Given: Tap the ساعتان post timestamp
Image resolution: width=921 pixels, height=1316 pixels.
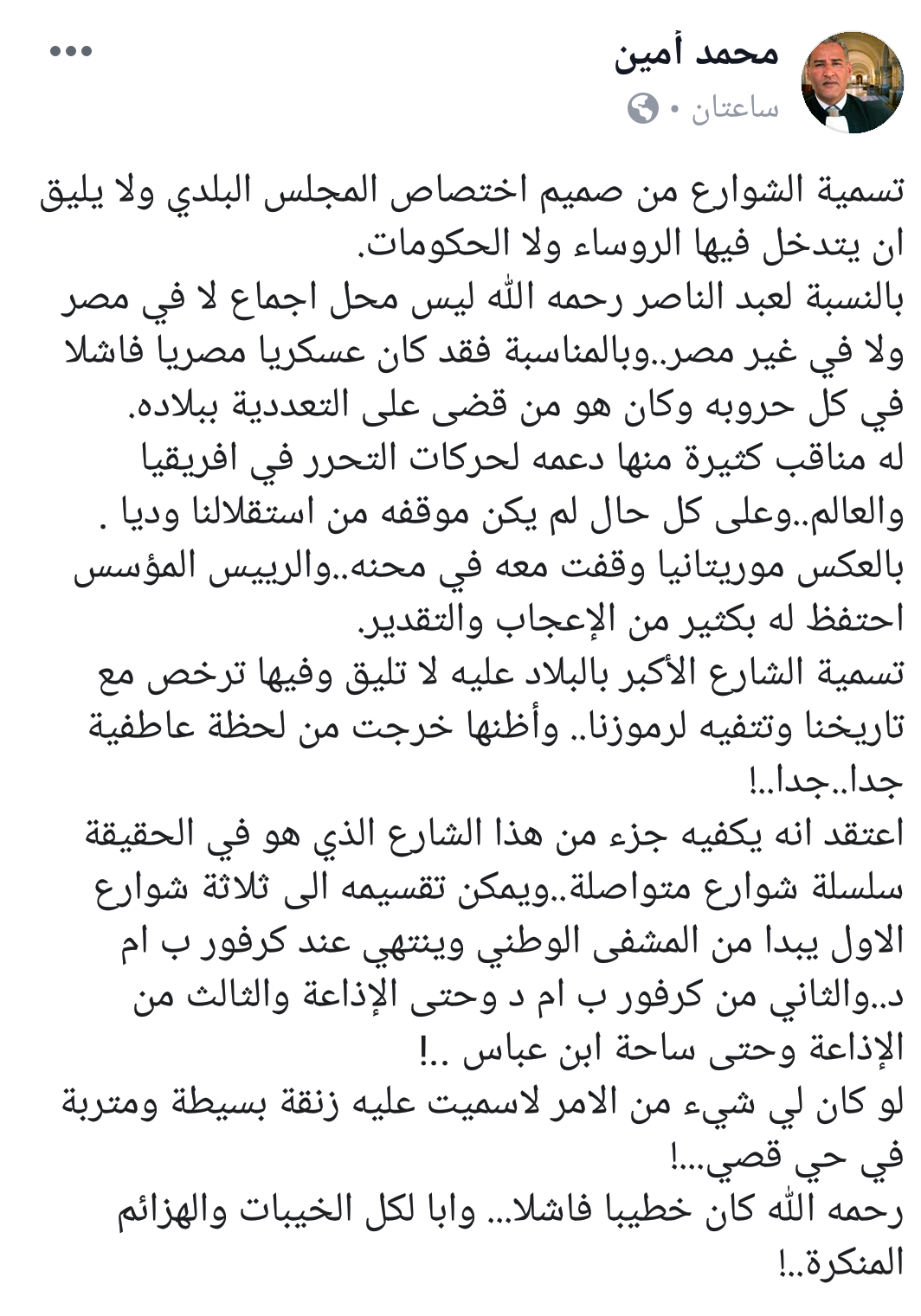Looking at the screenshot, I should 734,110.
